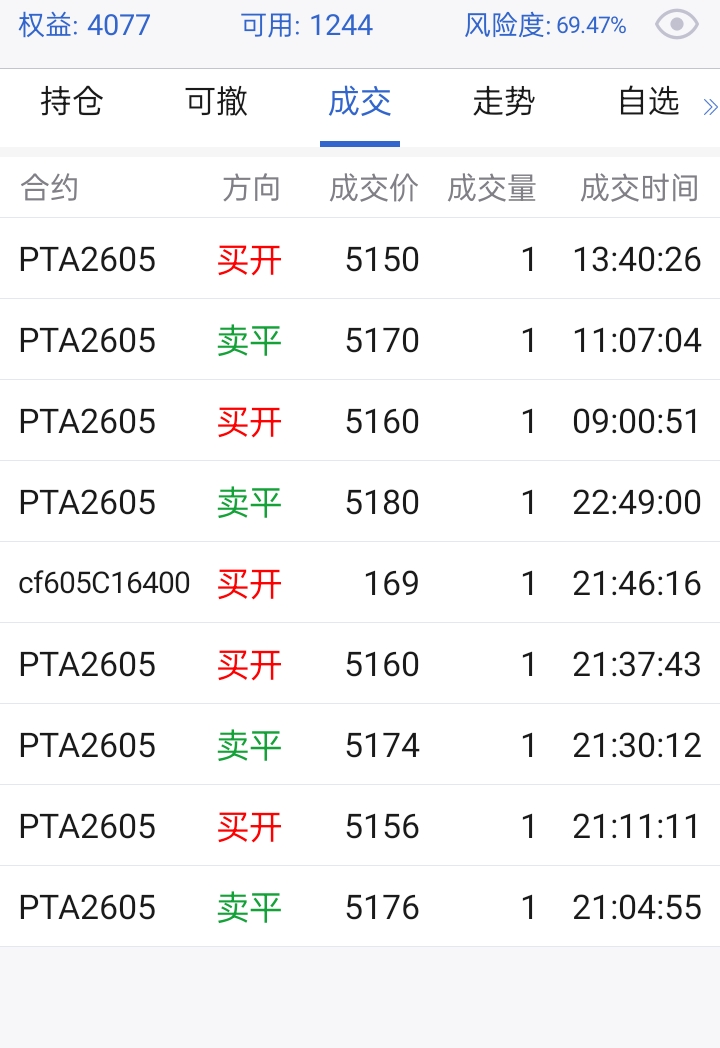Open the PTA2605 trade at 13:40:26
This screenshot has height=1048, width=720.
[x=360, y=260]
